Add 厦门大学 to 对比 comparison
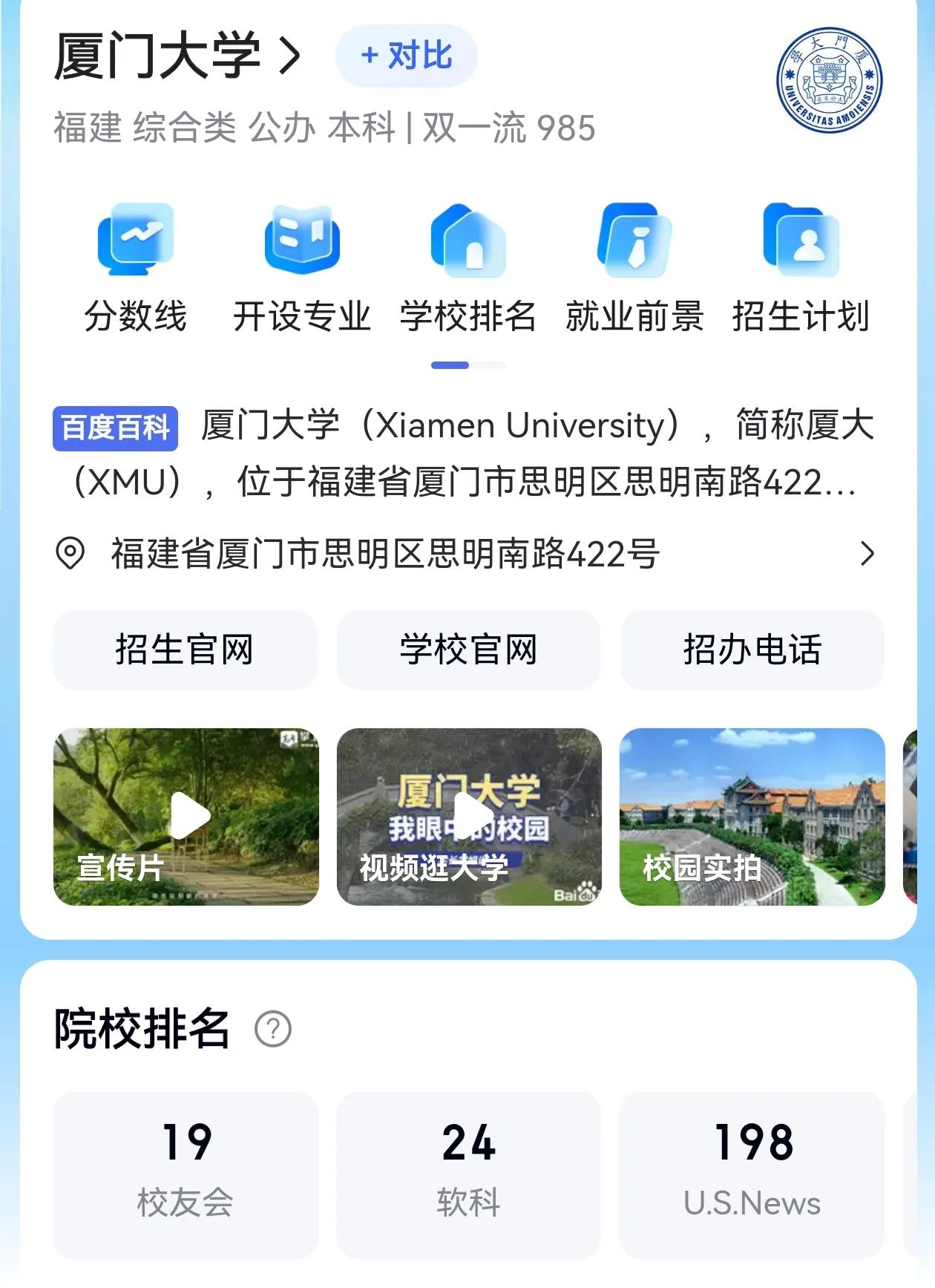Screen dimensions: 935x1288 click(x=406, y=56)
